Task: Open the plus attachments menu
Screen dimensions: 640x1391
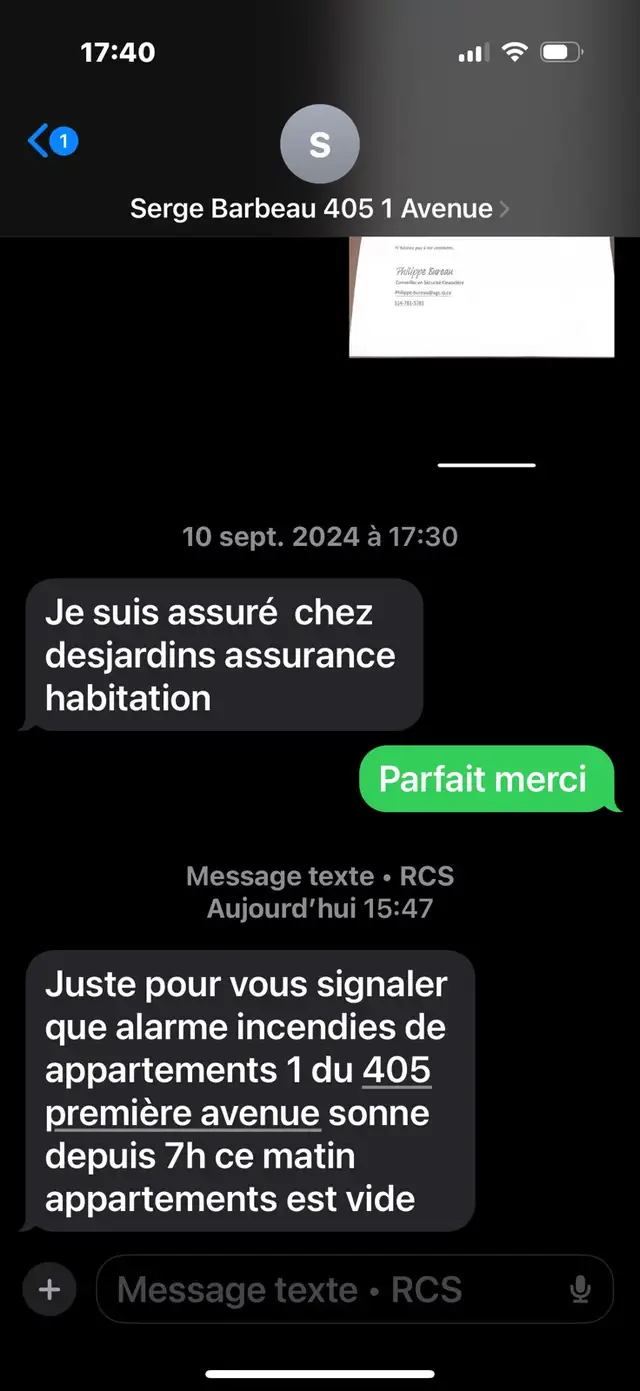Action: [x=49, y=1289]
